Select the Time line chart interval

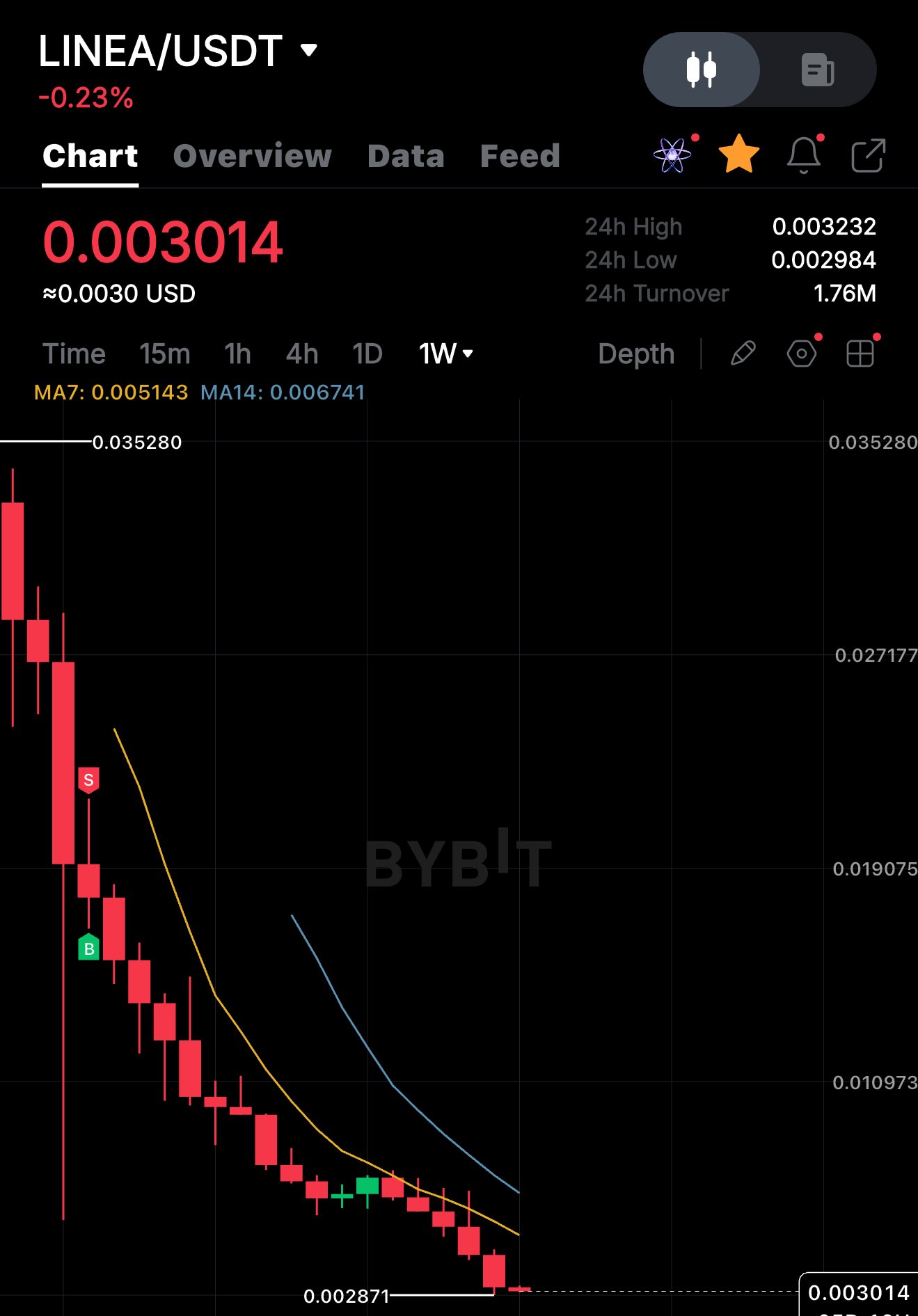click(x=74, y=354)
